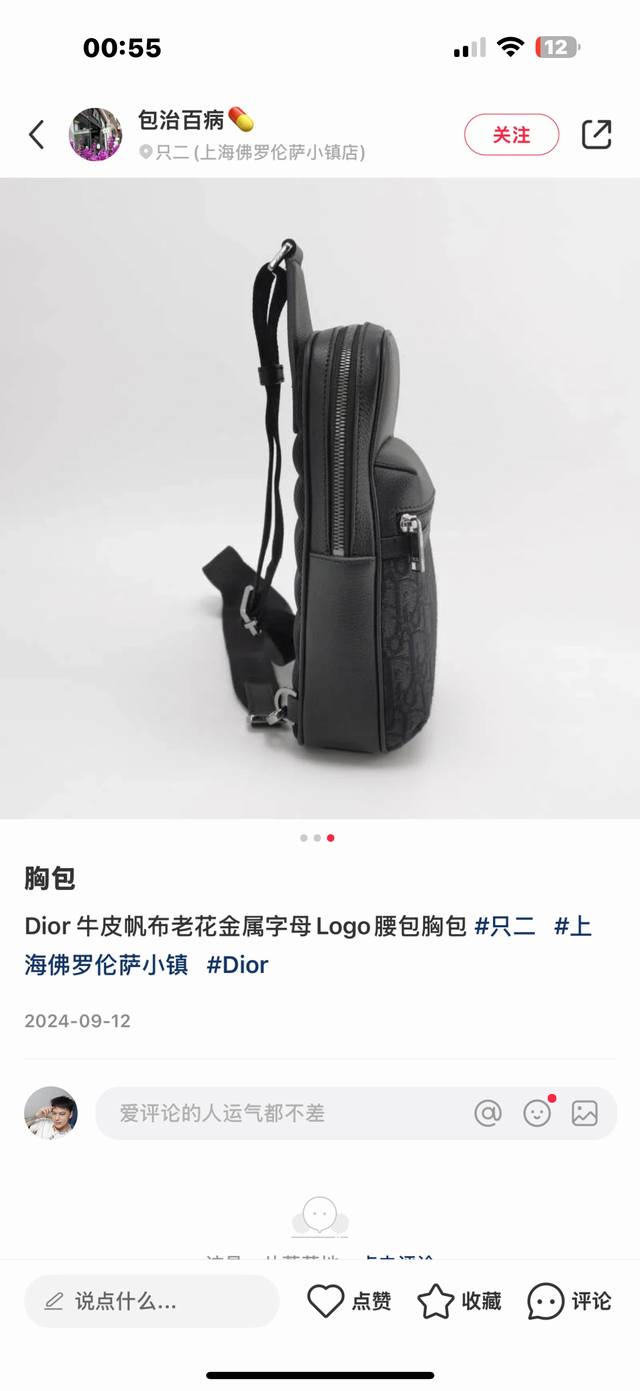Like the post with 点赞

[x=349, y=1301]
